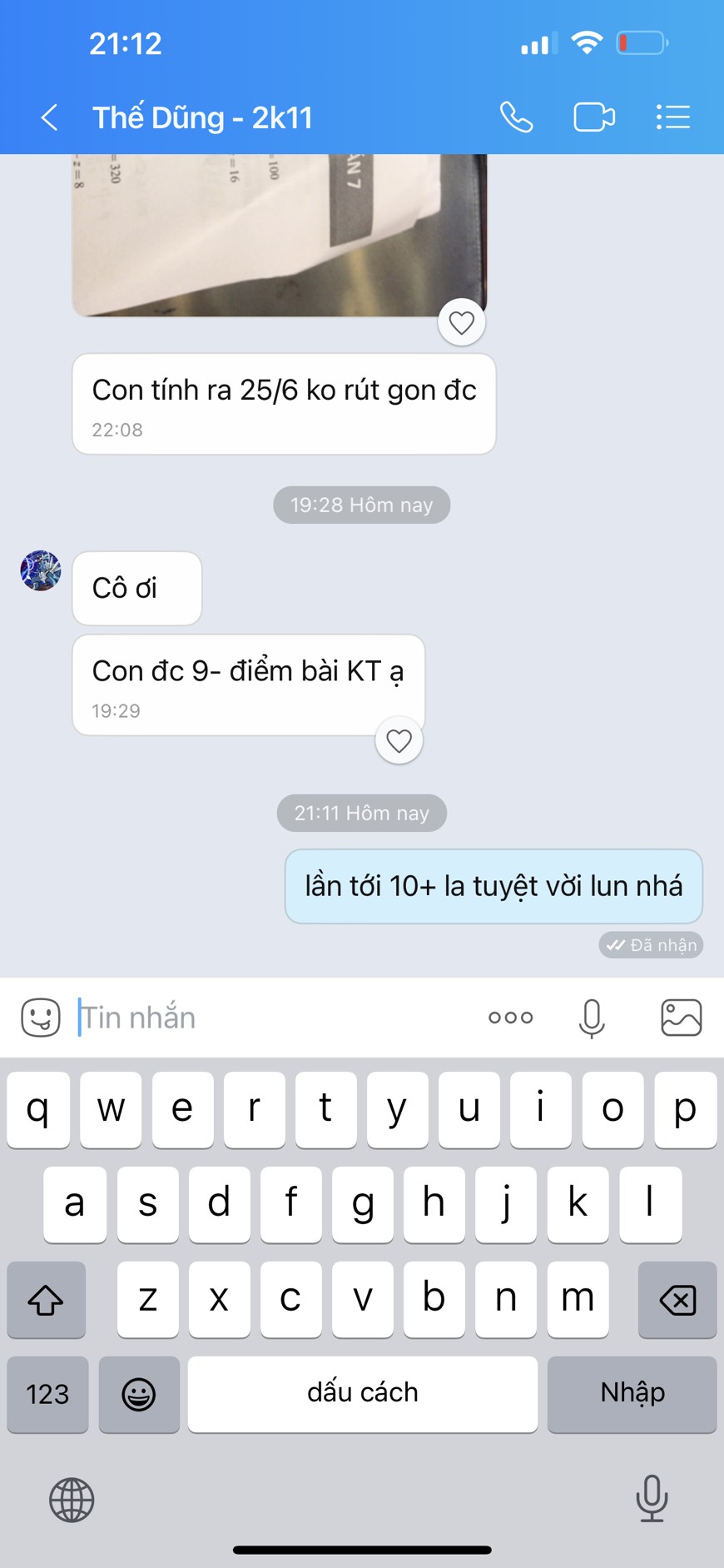Change keyboard language with the globe key
The image size is (724, 1568).
coord(72,1500)
